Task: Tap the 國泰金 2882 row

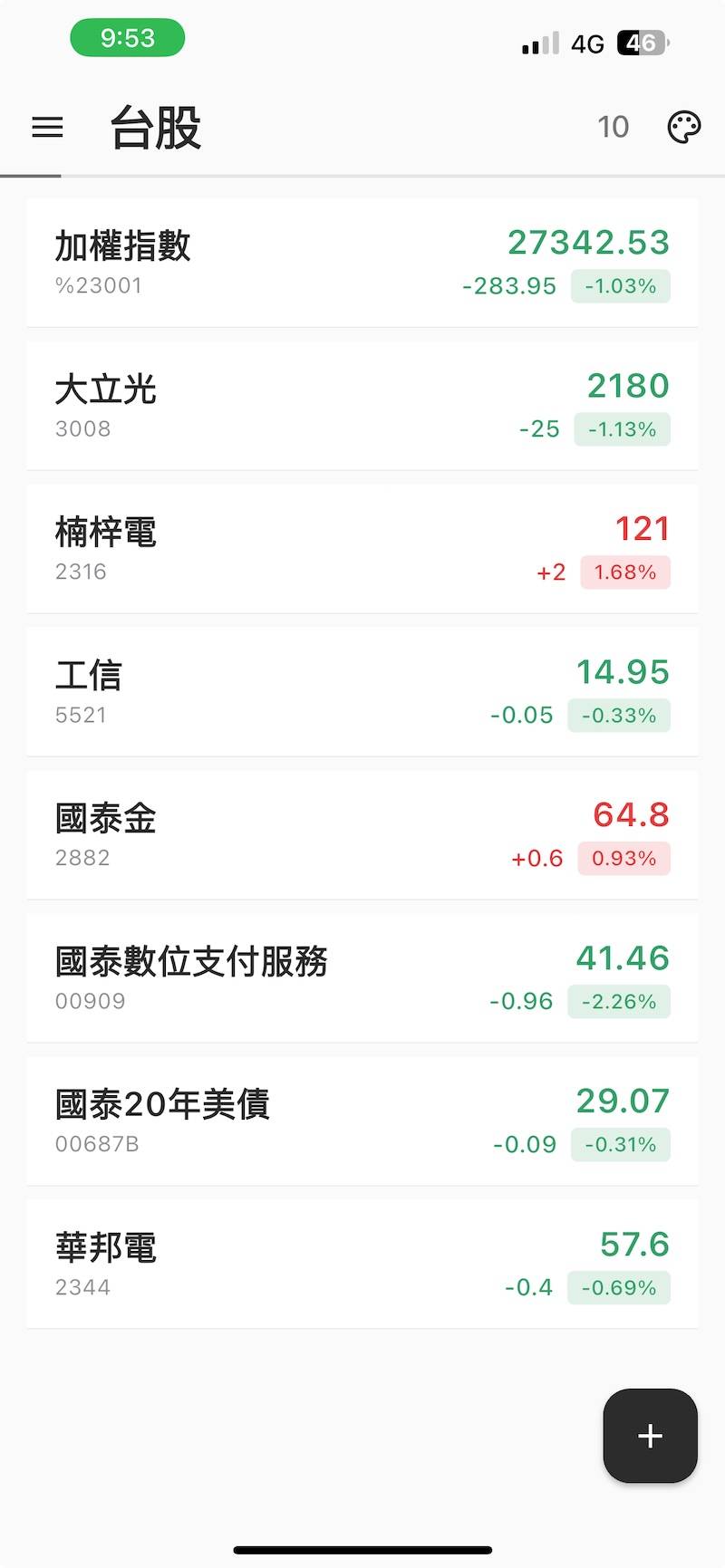Action: pyautogui.click(x=362, y=835)
